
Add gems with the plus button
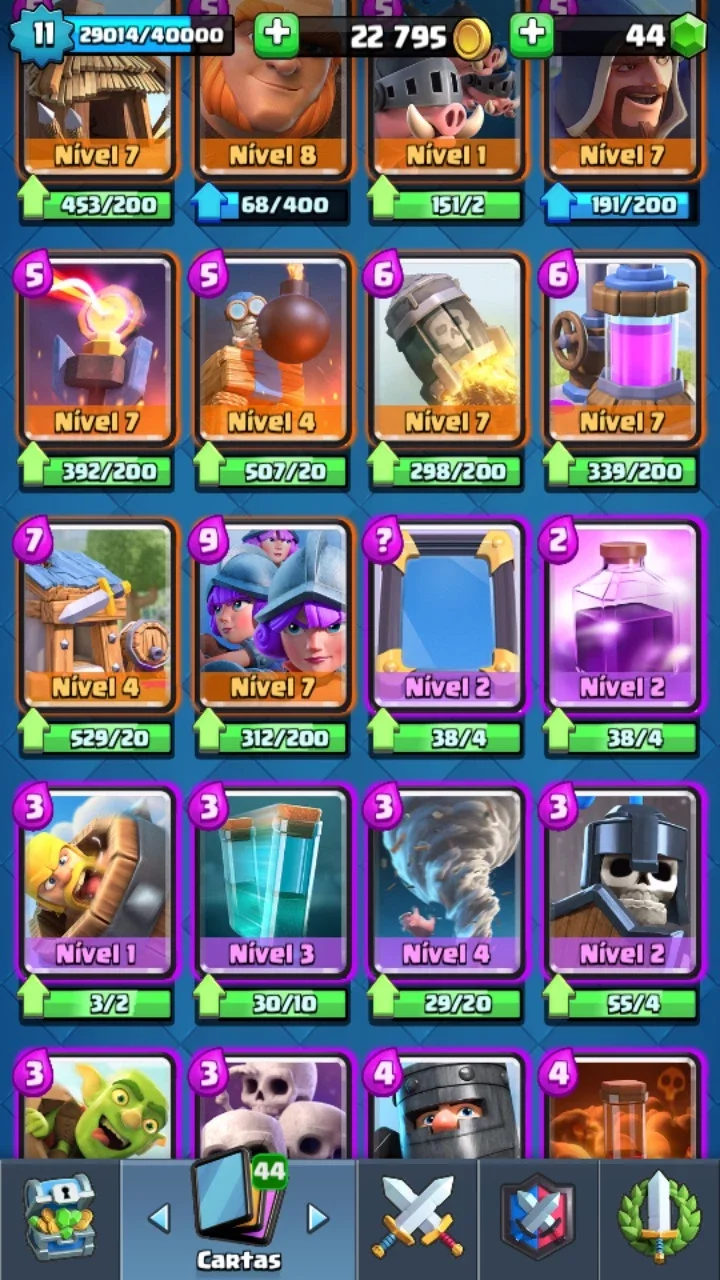coord(532,36)
